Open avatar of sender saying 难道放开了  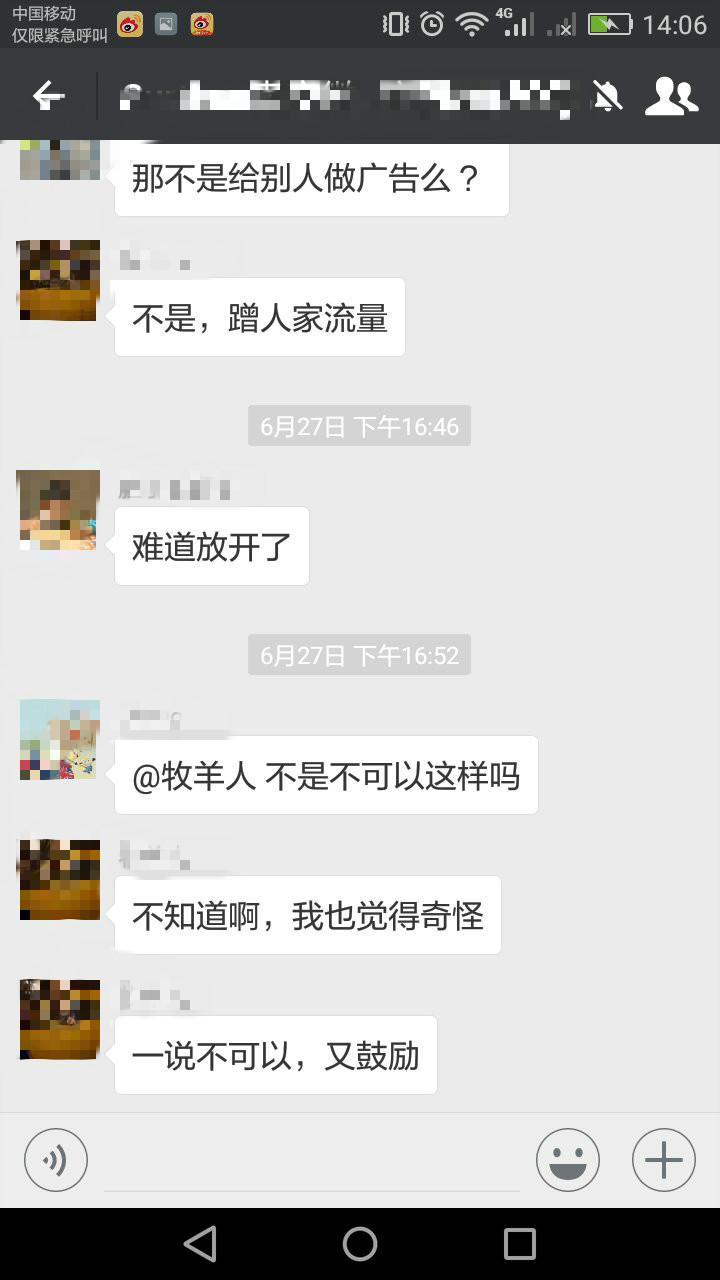(x=58, y=510)
